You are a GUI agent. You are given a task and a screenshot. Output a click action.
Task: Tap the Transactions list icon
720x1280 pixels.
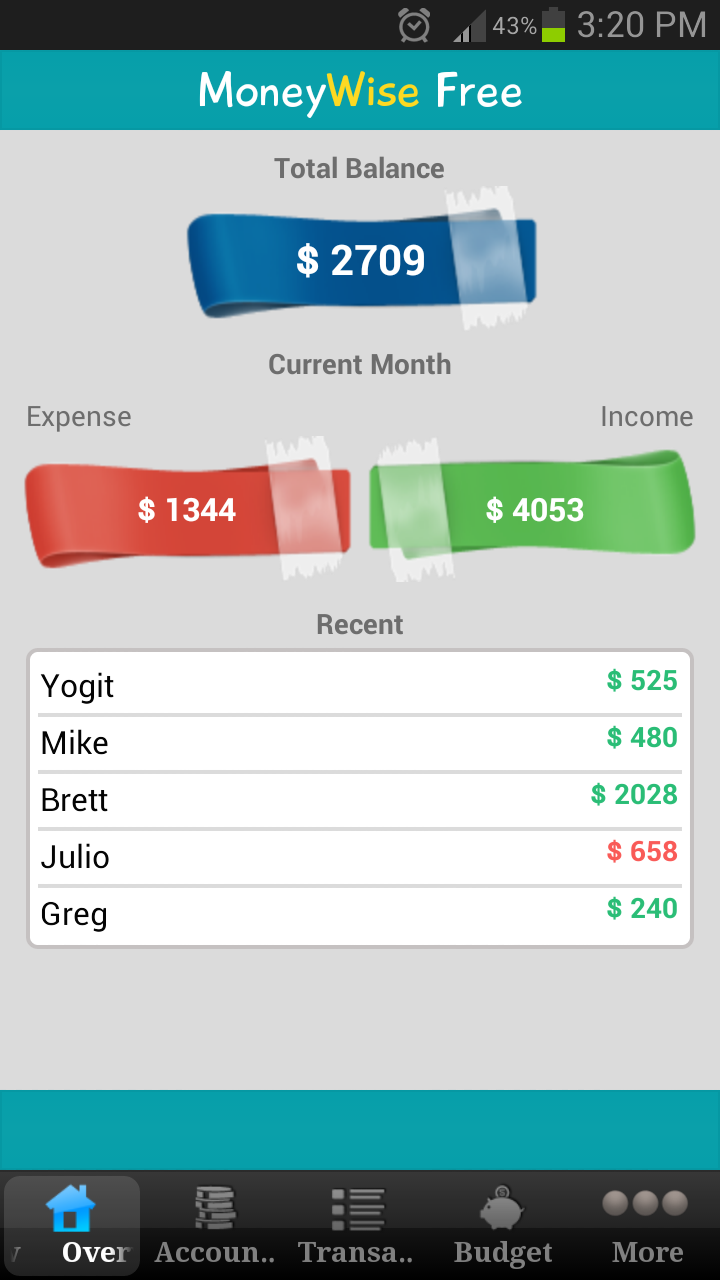358,1210
